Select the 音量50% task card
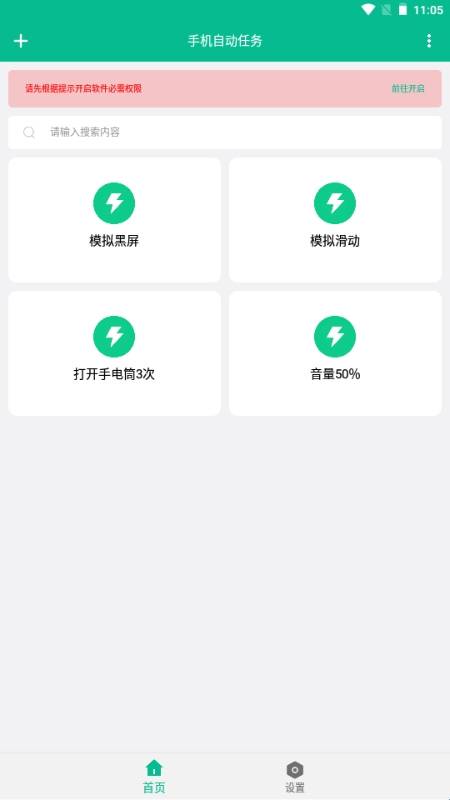The height and width of the screenshot is (800, 450). pos(335,354)
